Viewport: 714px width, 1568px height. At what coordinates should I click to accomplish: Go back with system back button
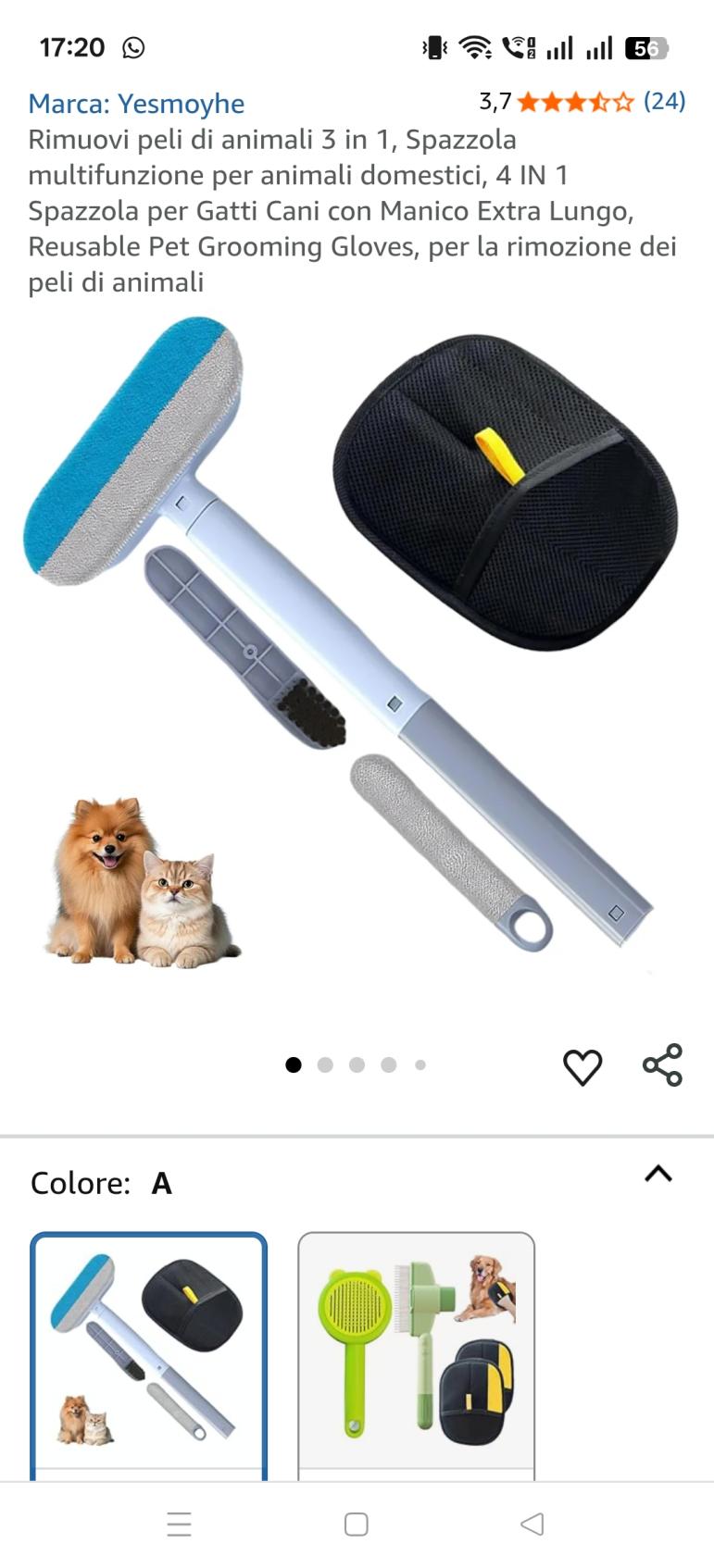click(x=532, y=1524)
